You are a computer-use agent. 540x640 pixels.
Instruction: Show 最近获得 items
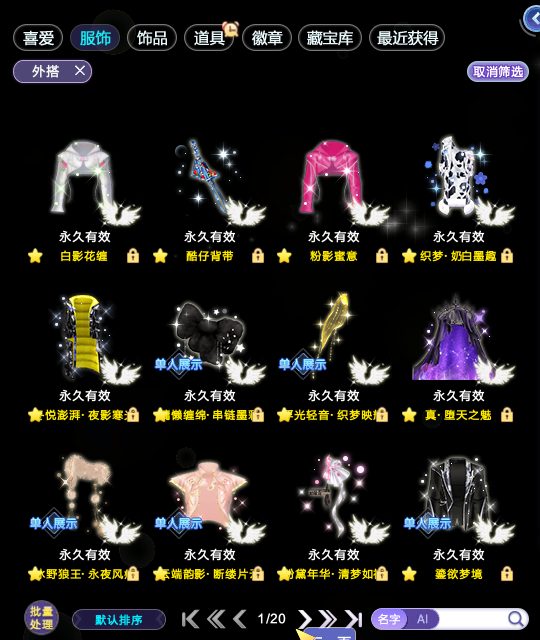[407, 38]
